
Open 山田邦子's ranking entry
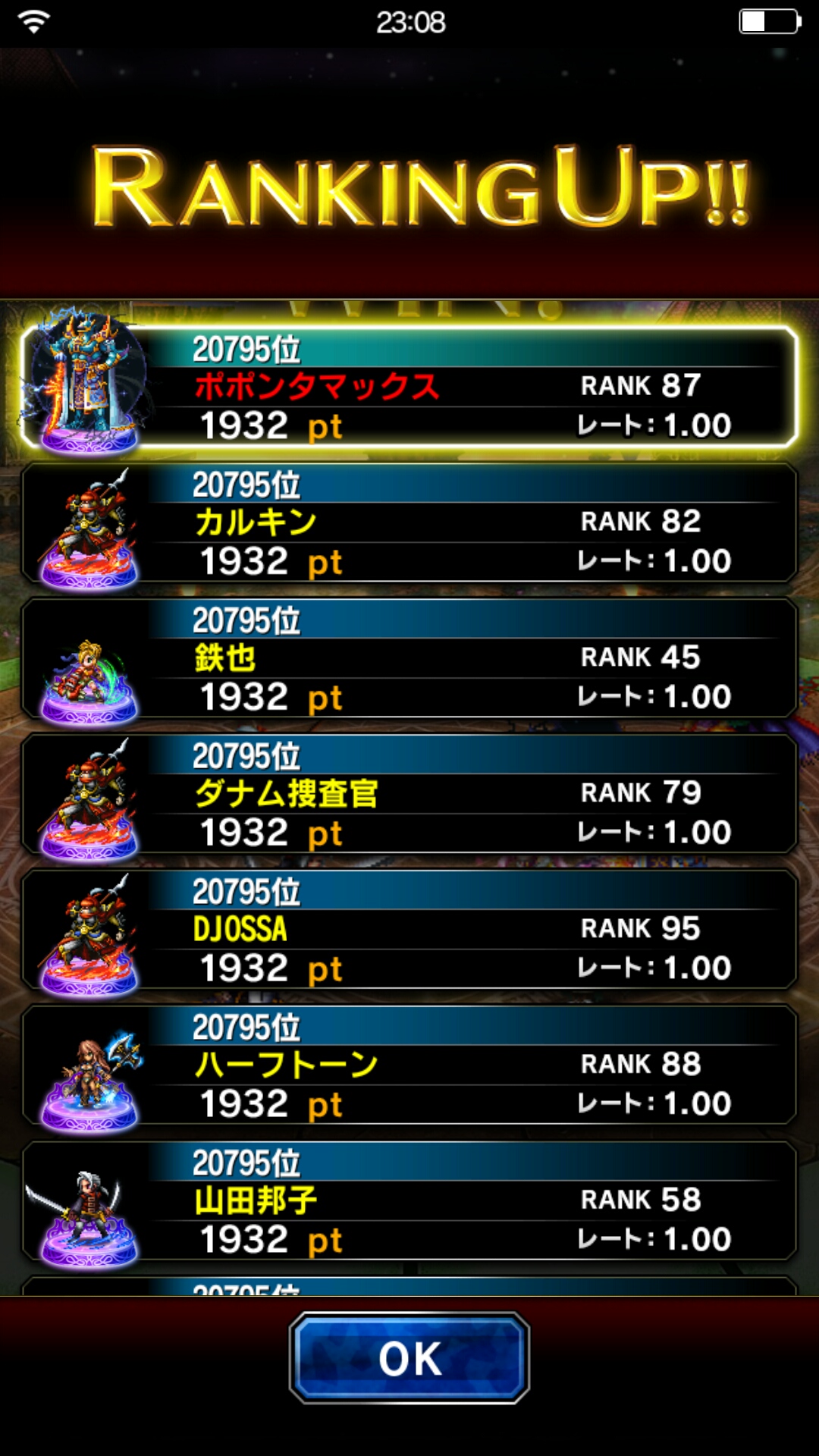coord(409,1201)
